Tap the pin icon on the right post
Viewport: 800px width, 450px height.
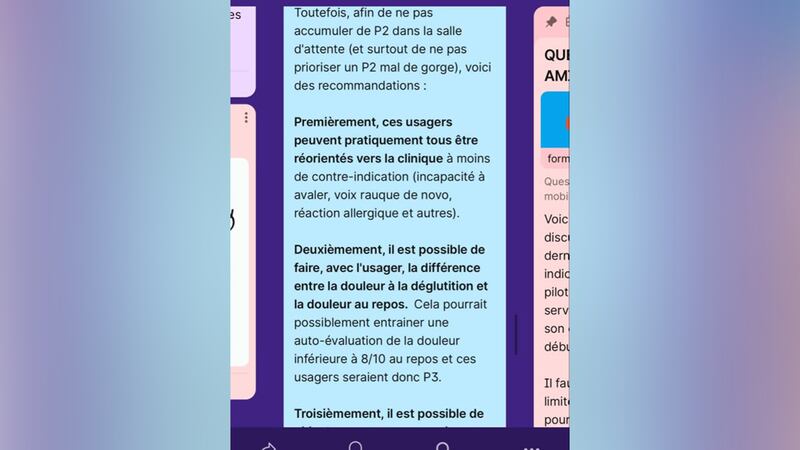tap(551, 21)
